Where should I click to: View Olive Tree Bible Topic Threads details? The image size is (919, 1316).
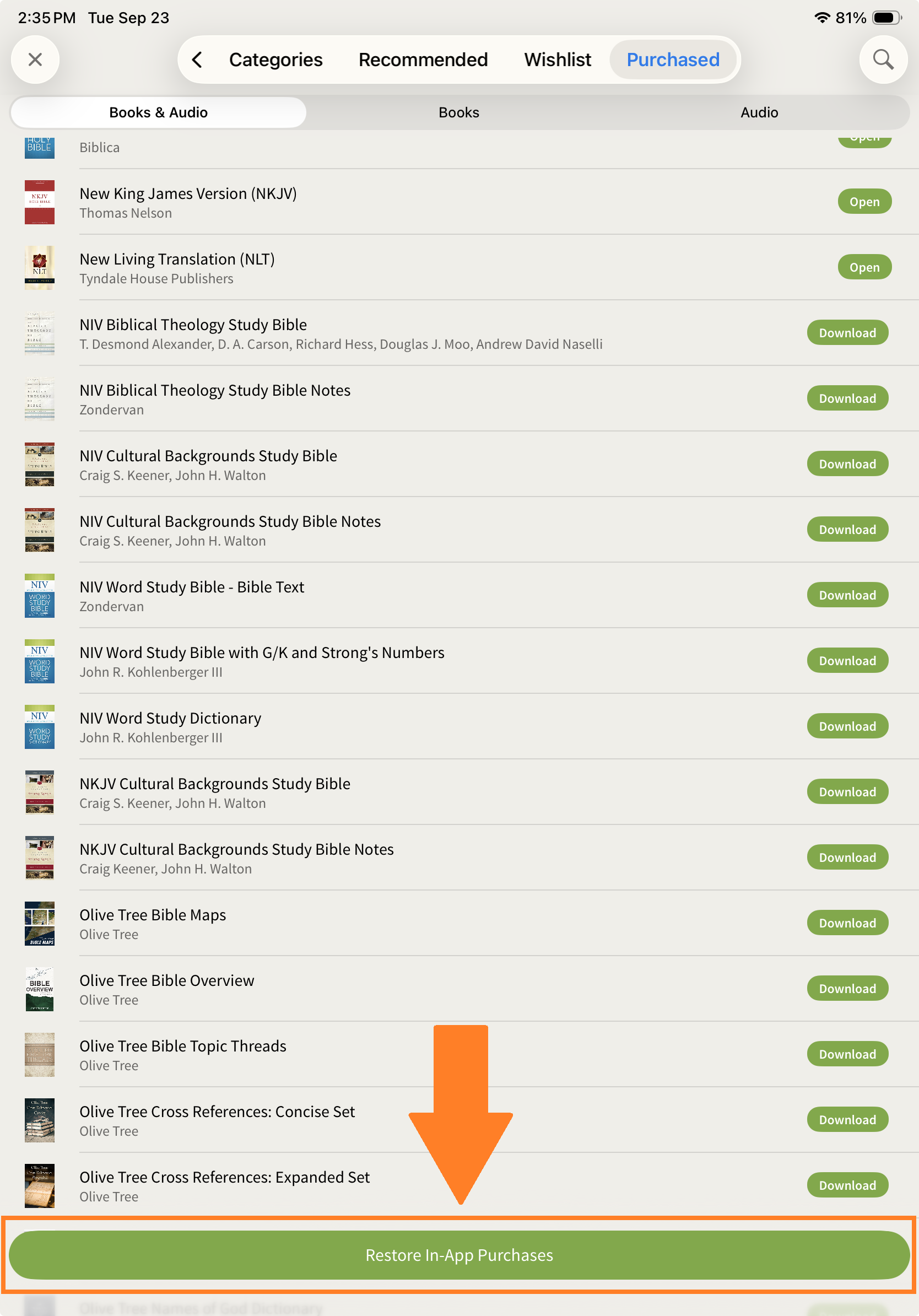(x=183, y=1046)
